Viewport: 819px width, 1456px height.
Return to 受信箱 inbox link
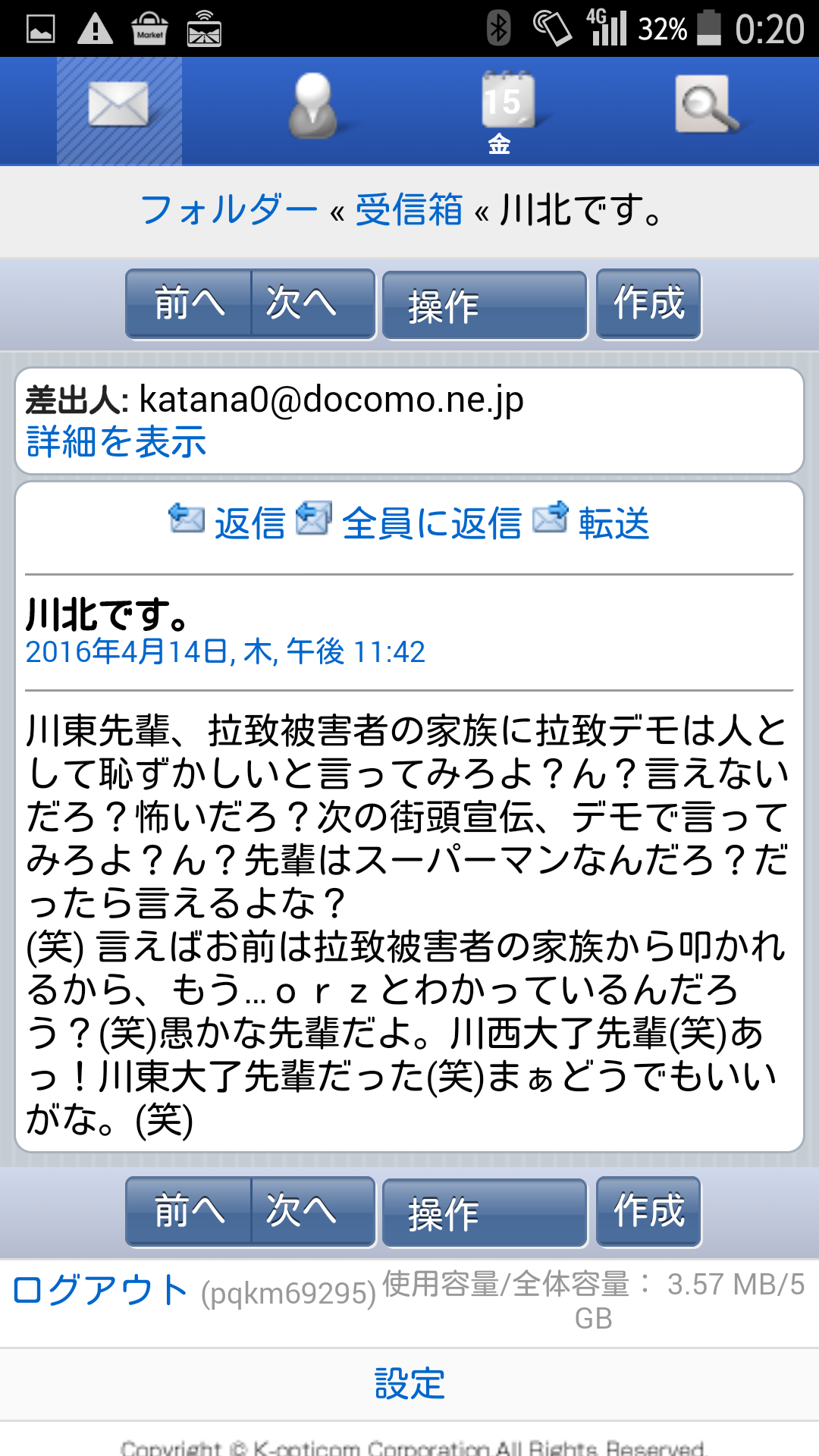click(409, 210)
